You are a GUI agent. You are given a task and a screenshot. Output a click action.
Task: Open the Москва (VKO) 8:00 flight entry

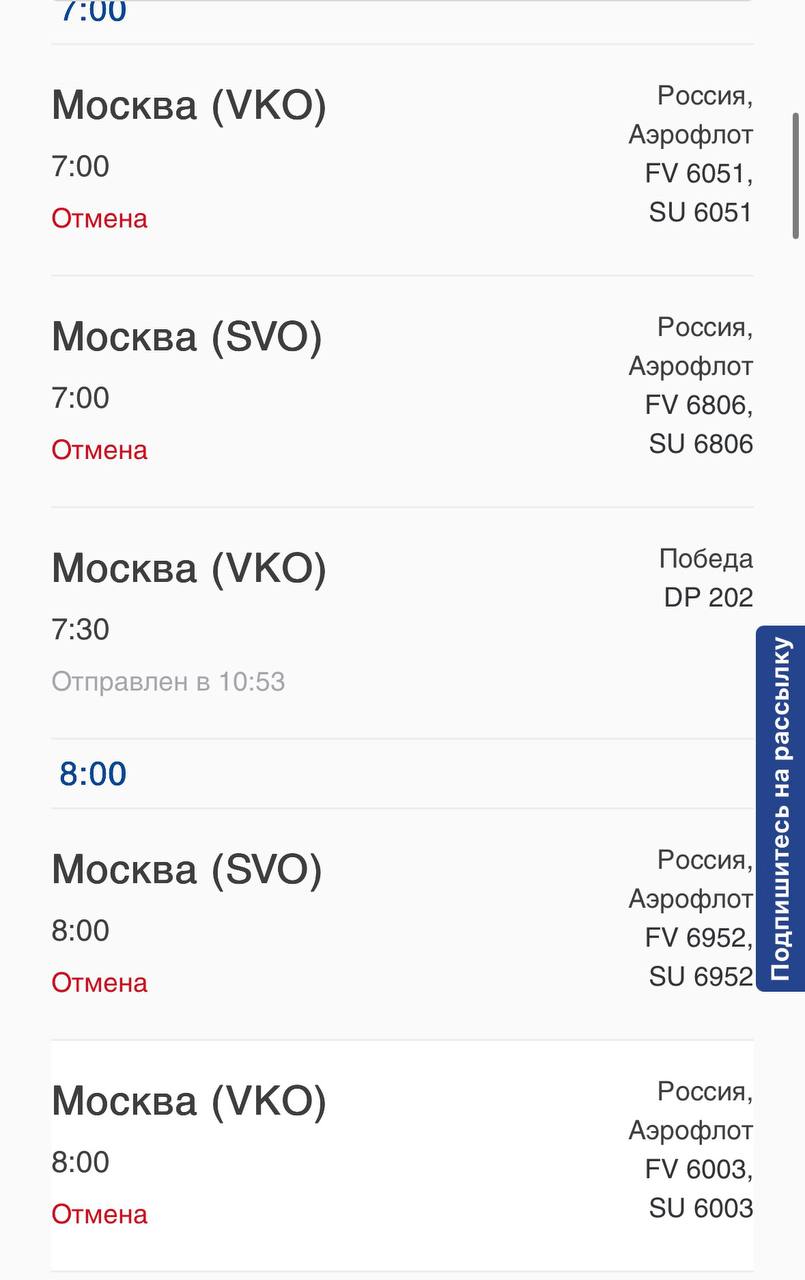pos(187,1100)
